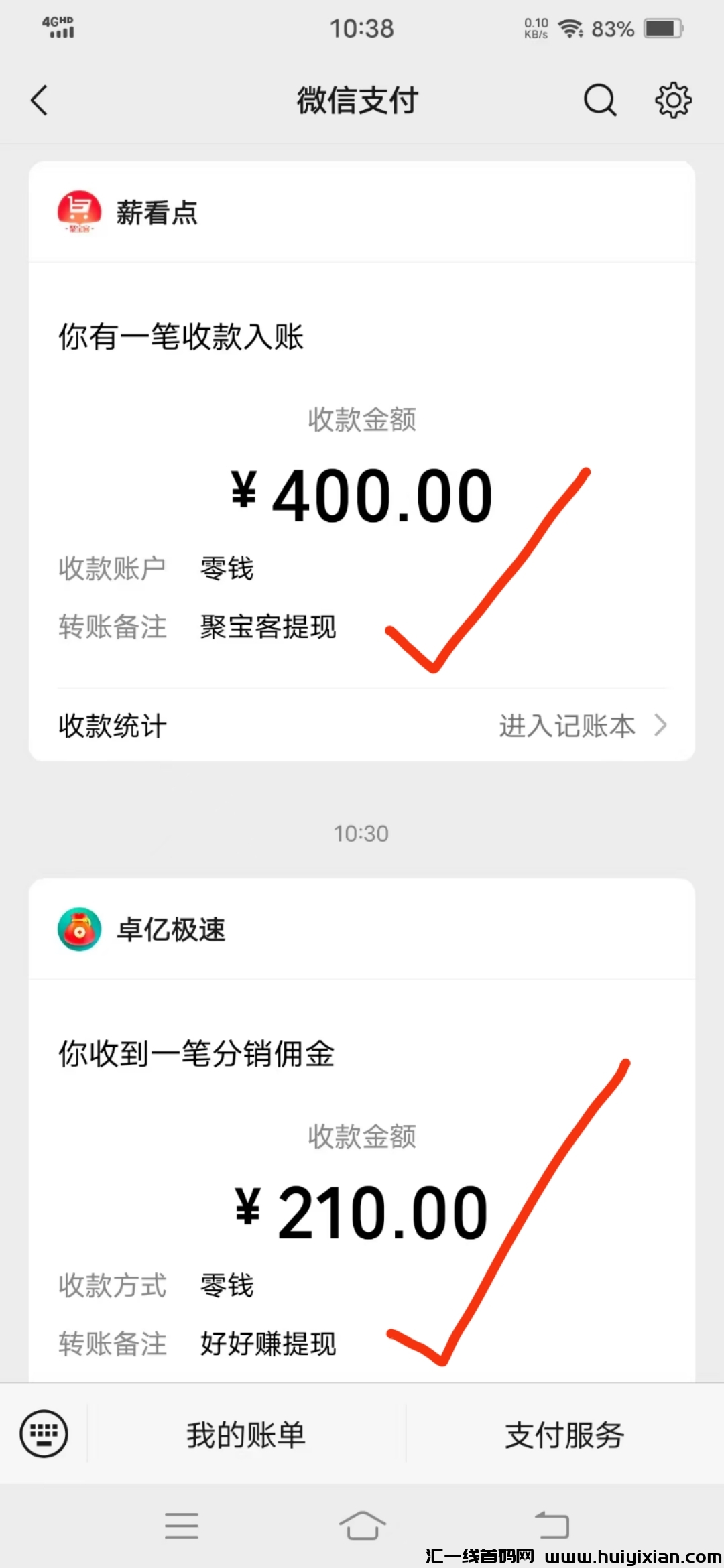Open the 卓亿极速 red pouch avatar icon
This screenshot has height=1568, width=724.
tap(79, 930)
